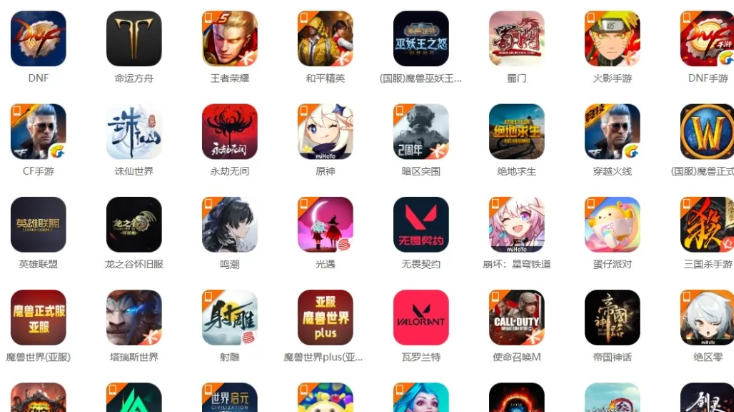Choose 和平精英 game
The height and width of the screenshot is (412, 734).
coord(325,39)
